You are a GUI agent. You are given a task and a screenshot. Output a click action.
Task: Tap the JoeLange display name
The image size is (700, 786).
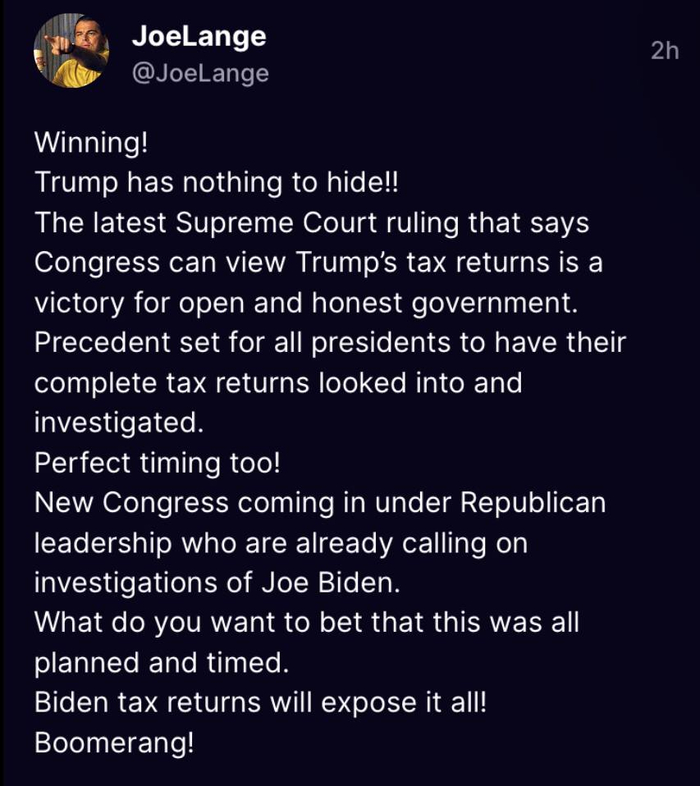pyautogui.click(x=199, y=37)
